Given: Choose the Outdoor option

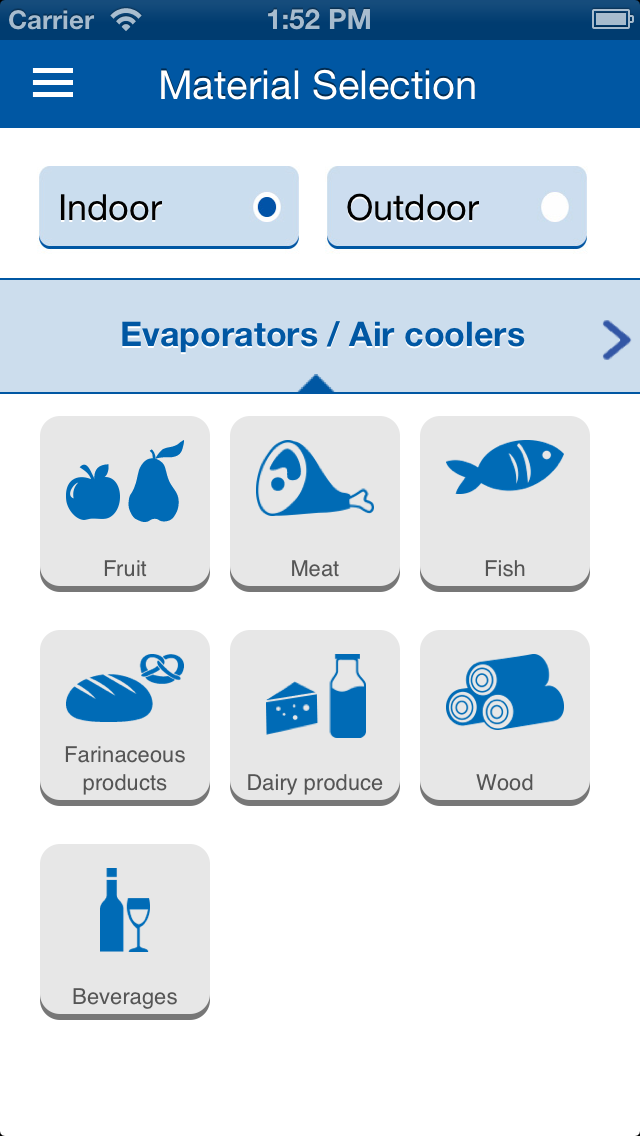Looking at the screenshot, I should 456,207.
